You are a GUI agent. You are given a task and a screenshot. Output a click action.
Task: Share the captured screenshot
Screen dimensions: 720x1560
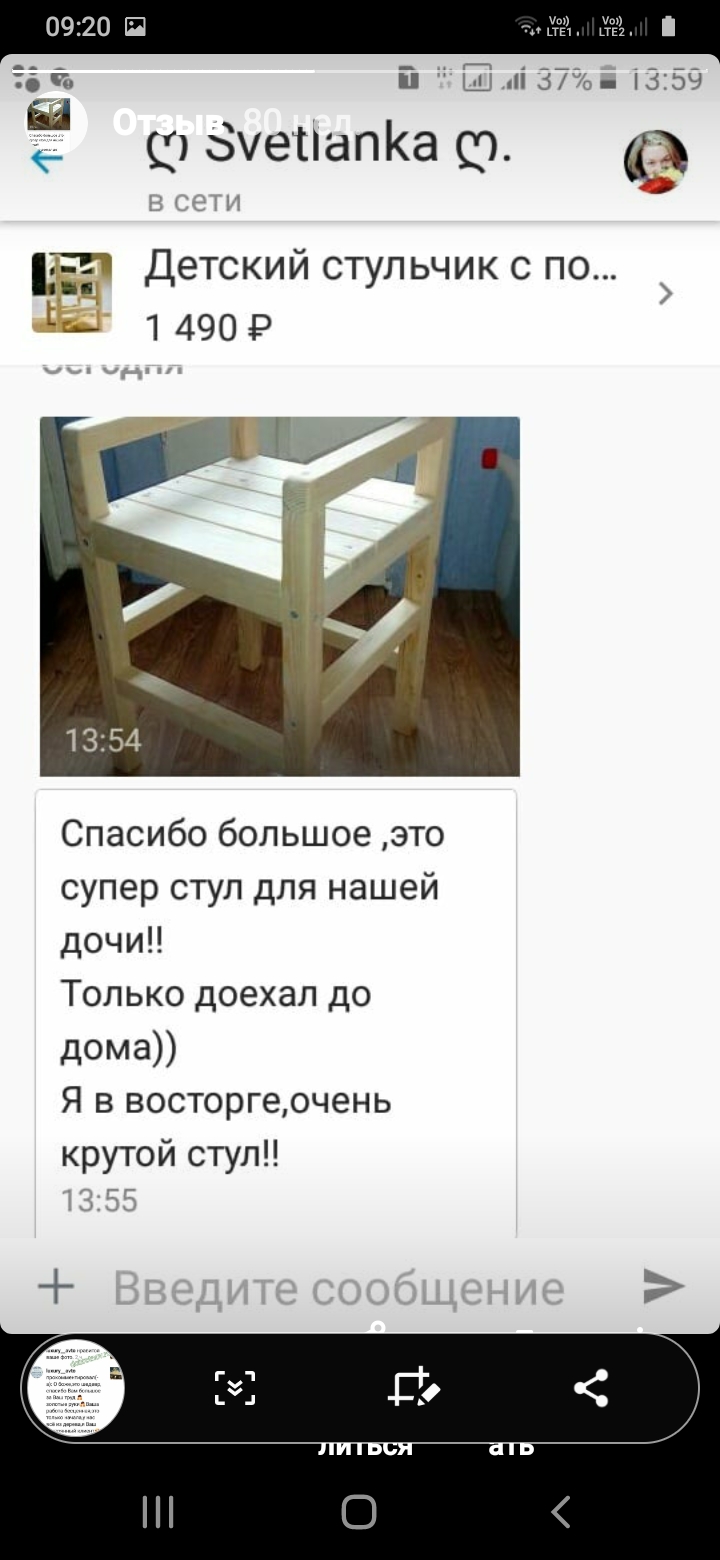(592, 1388)
